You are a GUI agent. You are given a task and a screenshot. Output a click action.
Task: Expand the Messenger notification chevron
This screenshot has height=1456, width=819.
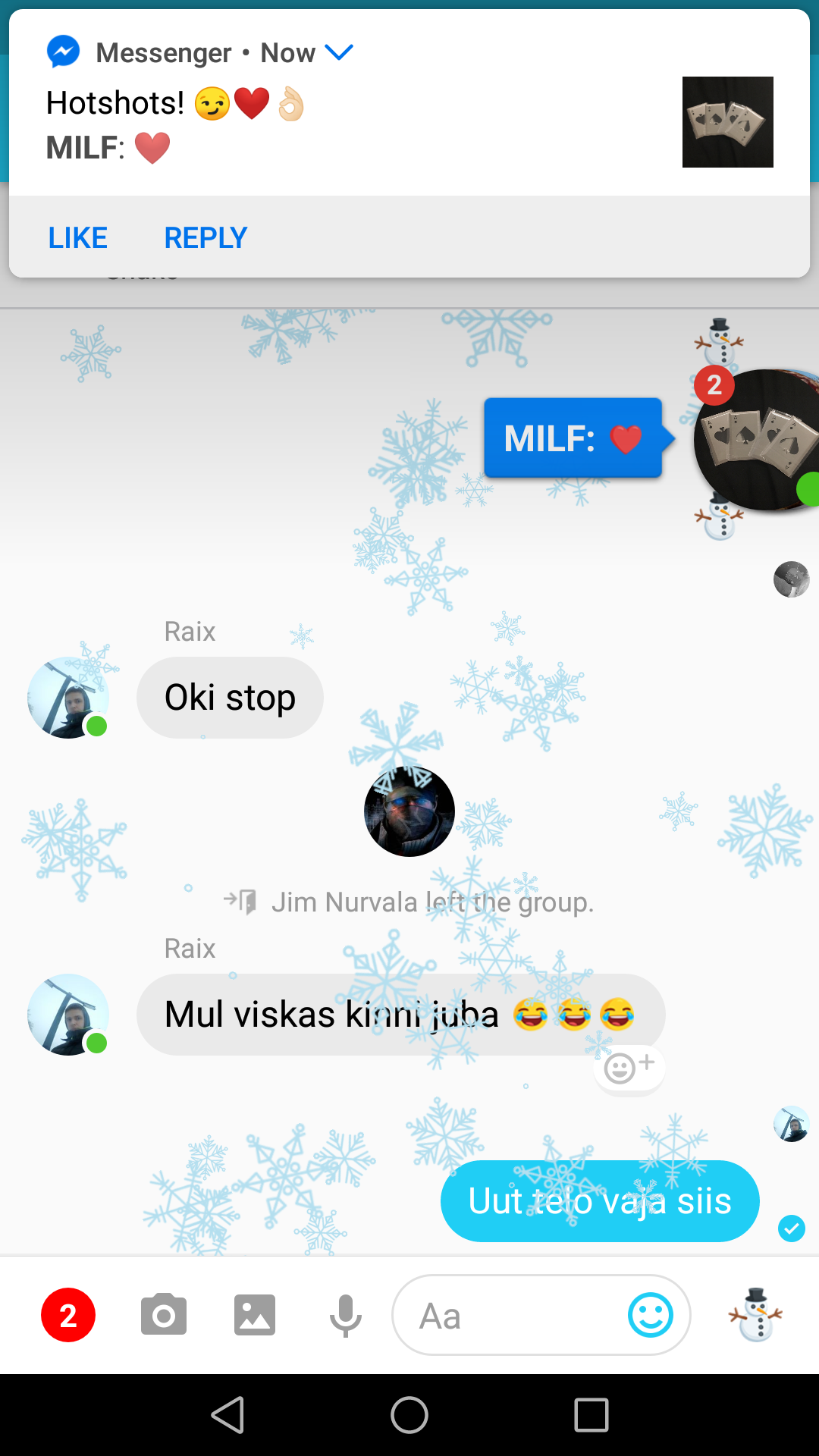click(339, 52)
